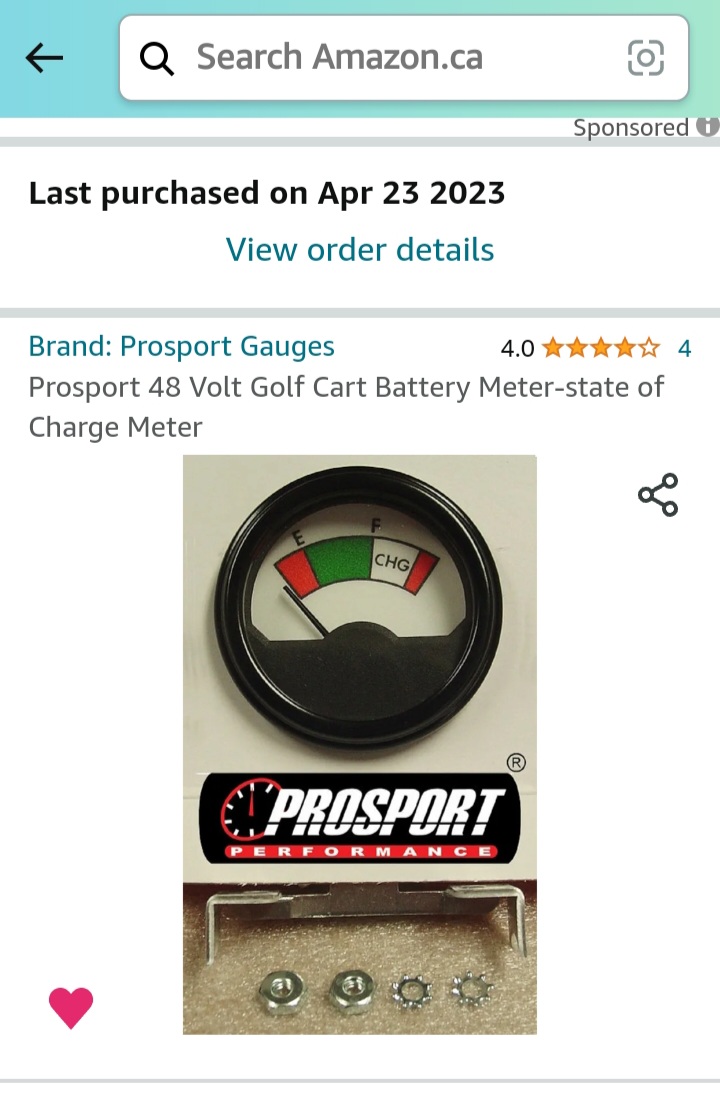Enlarge the battery meter product image
The image size is (720, 1111).
(360, 745)
